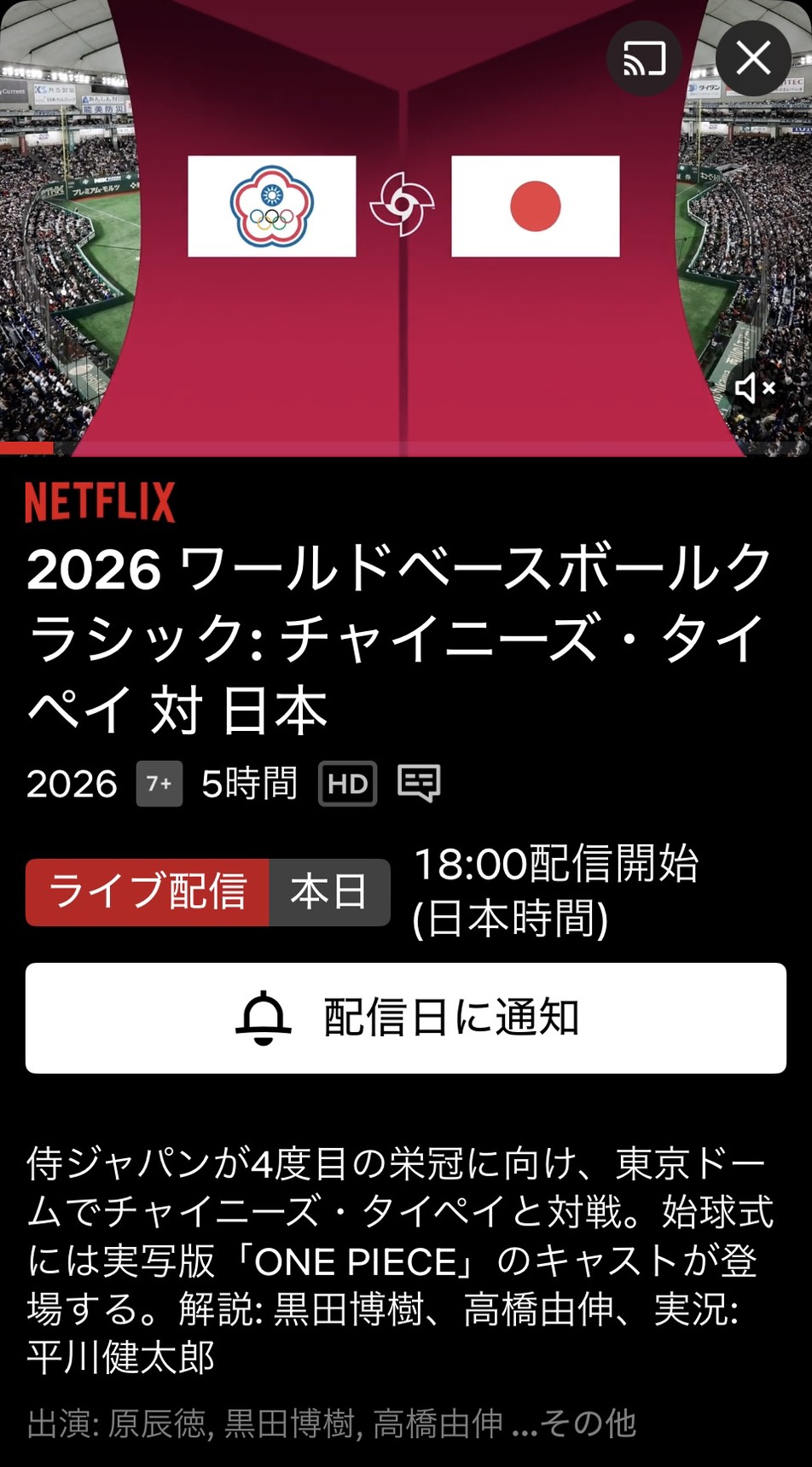Unmute the preview video sound
Screen dimensions: 812x1467
point(754,389)
